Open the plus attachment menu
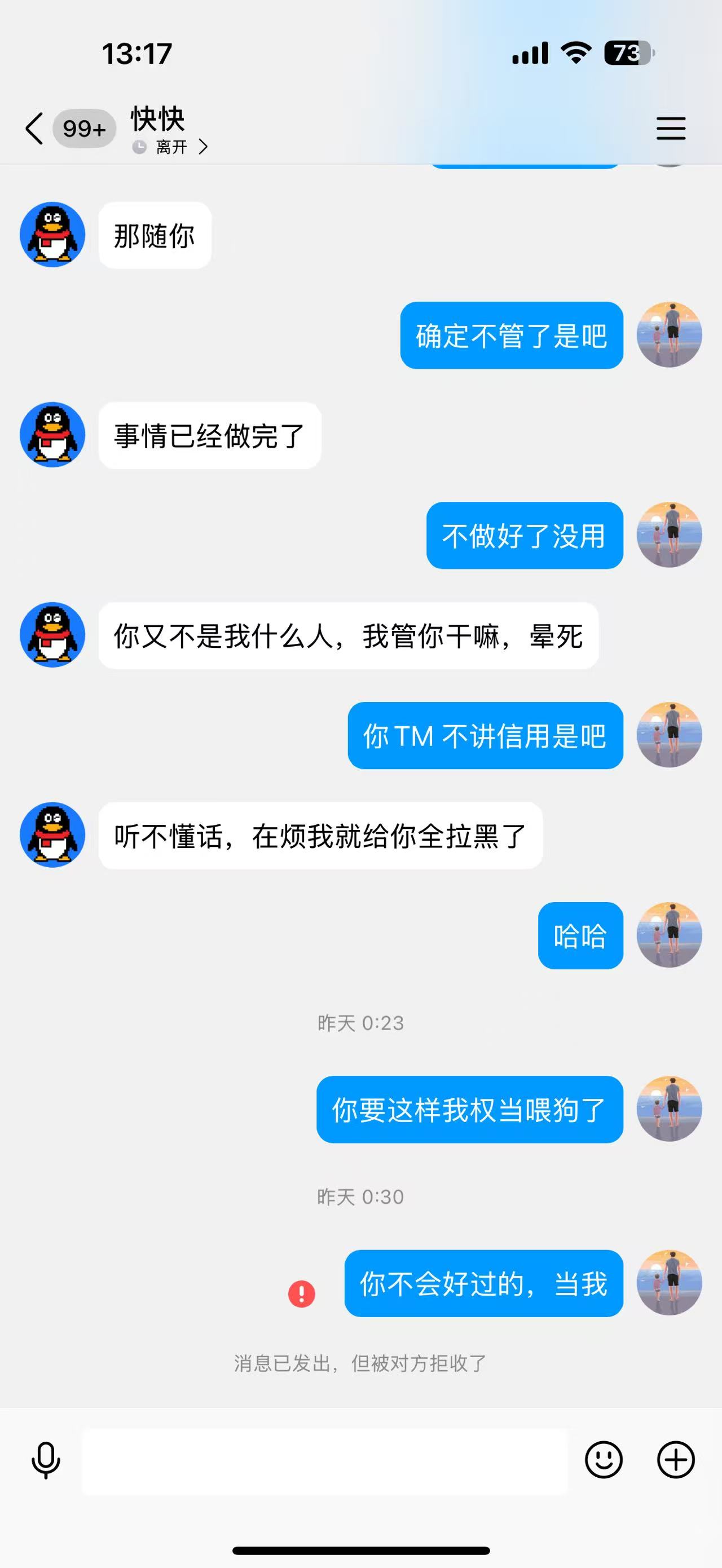Screen dimensions: 722x1568 tap(676, 1460)
